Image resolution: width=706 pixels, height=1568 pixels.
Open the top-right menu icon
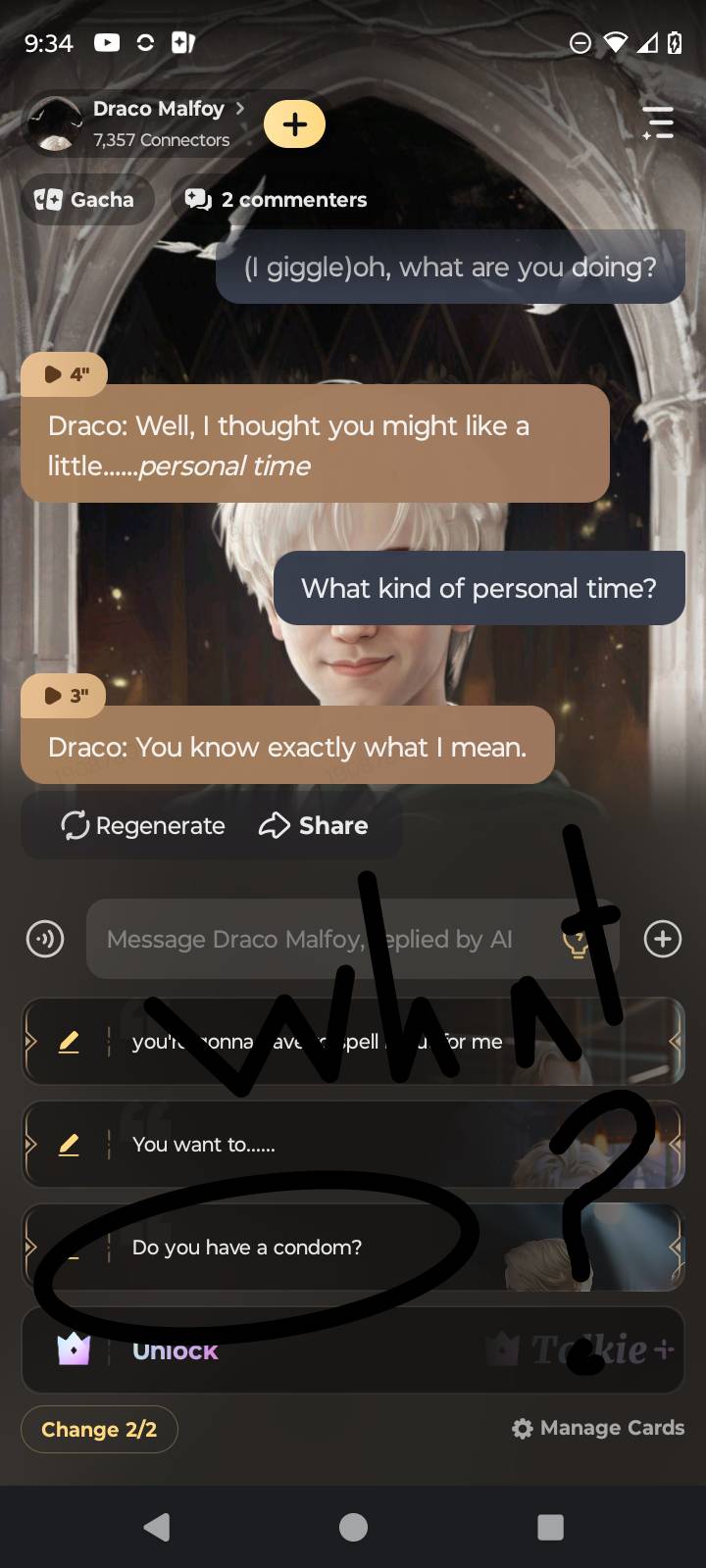coord(658,123)
